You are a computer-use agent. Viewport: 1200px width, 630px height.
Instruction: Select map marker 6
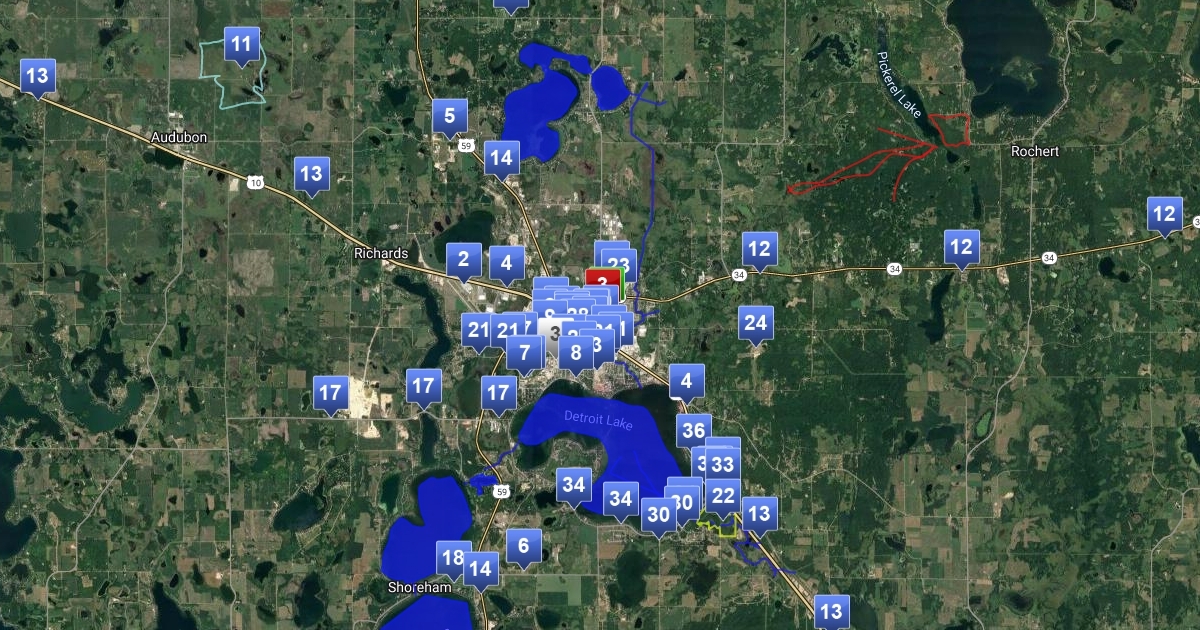524,546
